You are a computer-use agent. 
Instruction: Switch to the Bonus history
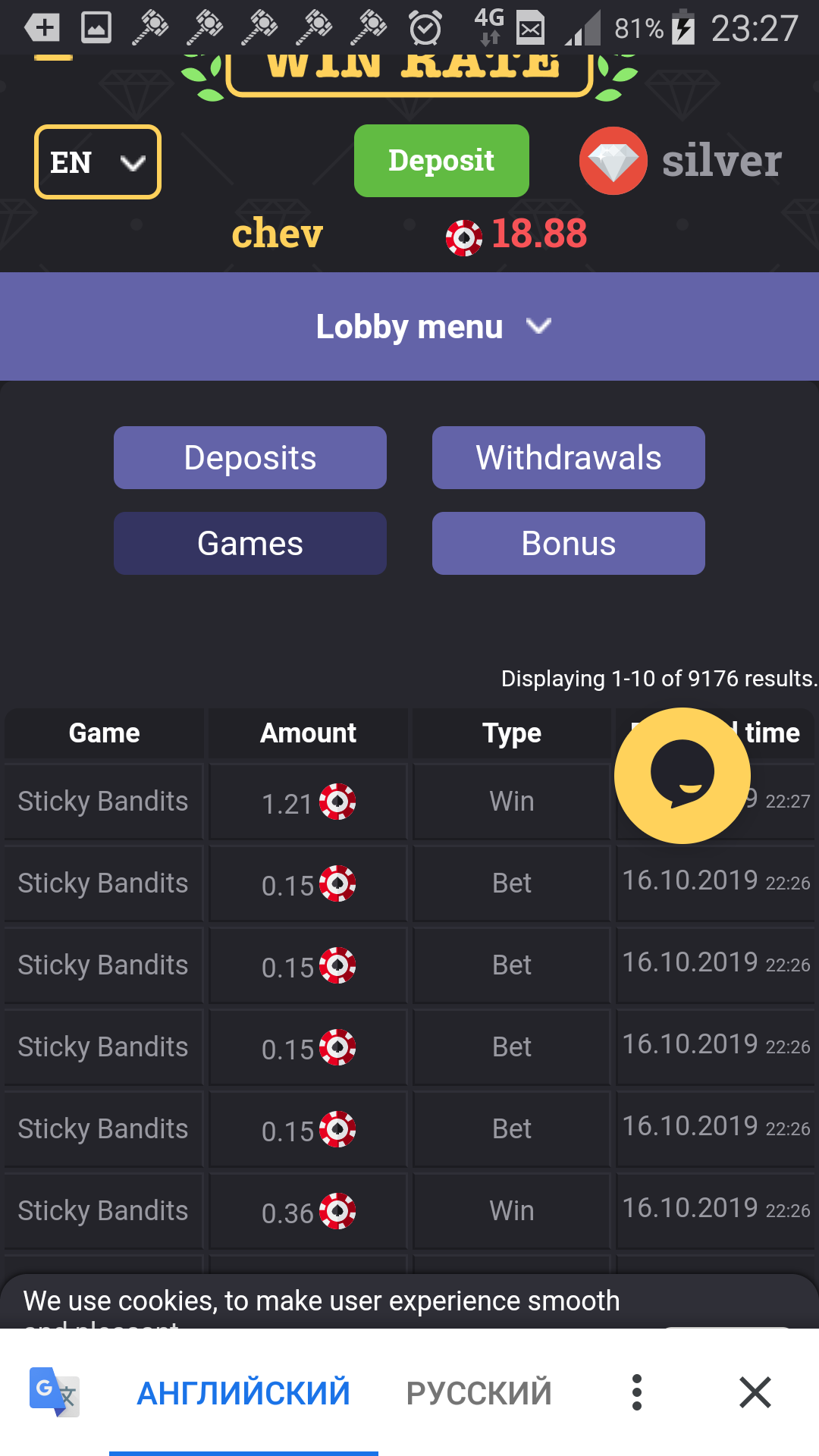point(568,544)
